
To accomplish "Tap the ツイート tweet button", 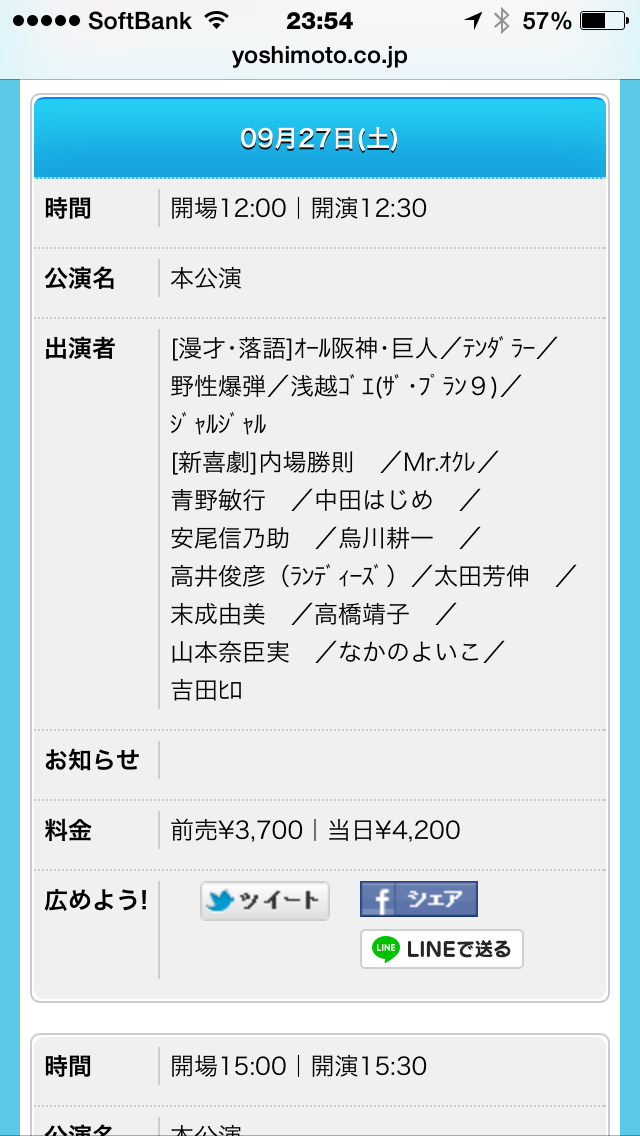I will [264, 900].
